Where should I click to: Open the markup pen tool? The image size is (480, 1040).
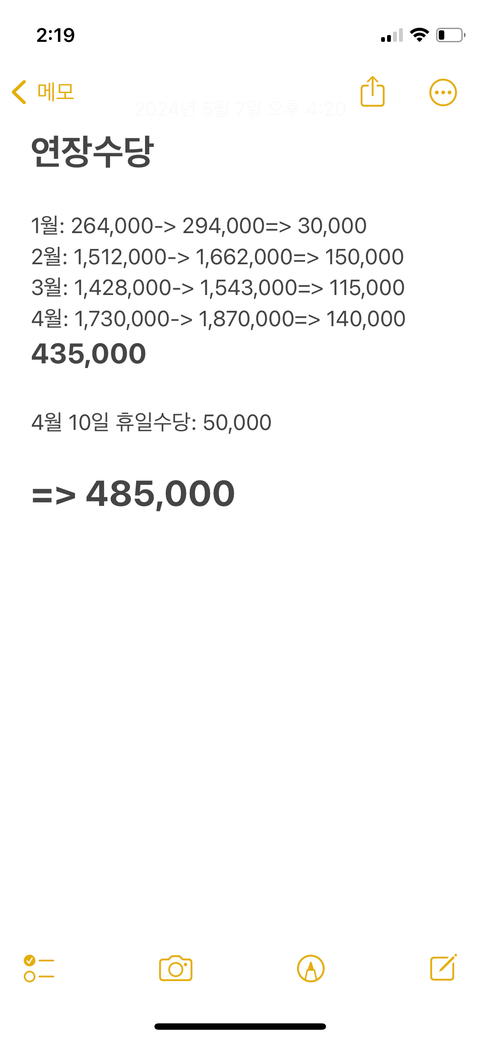(x=311, y=968)
